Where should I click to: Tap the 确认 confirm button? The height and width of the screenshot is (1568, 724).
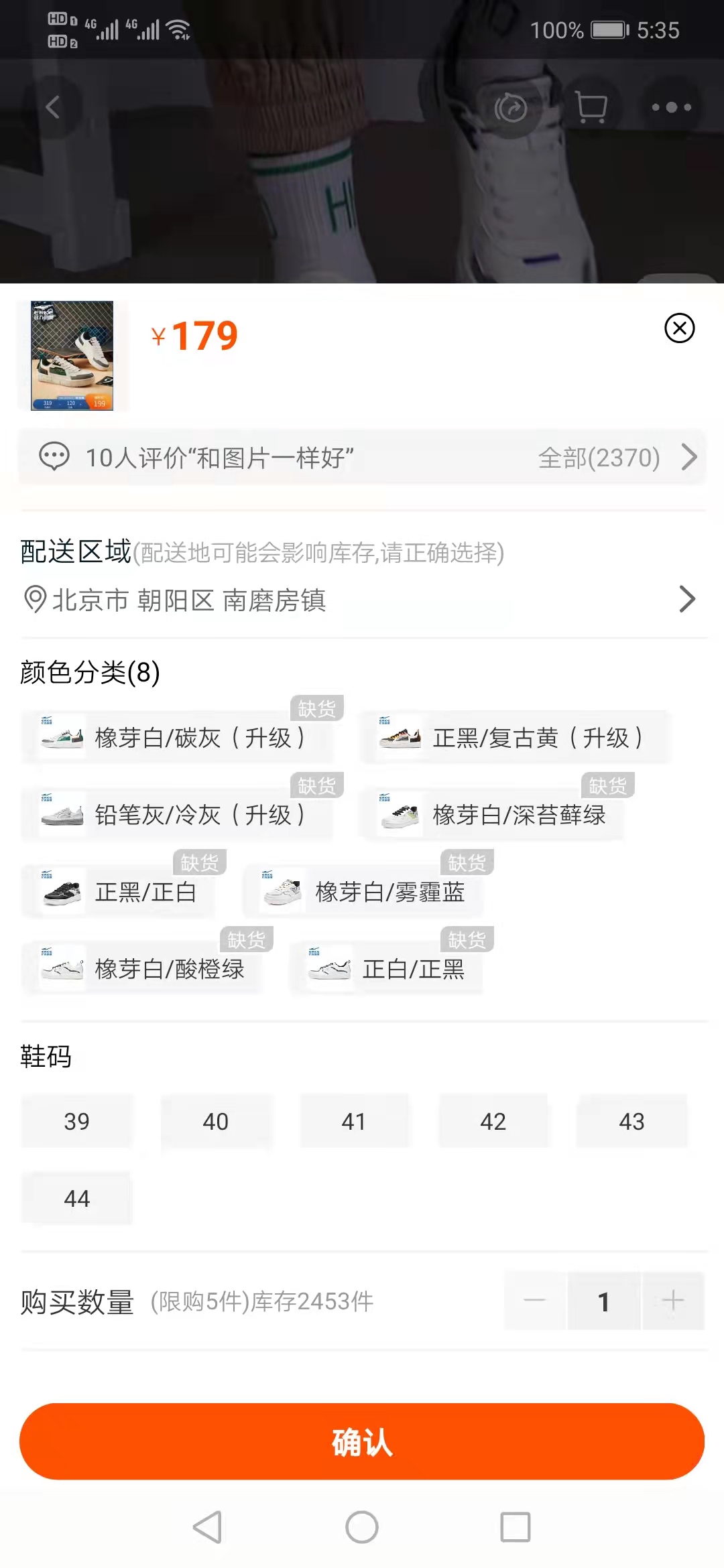tap(362, 1441)
